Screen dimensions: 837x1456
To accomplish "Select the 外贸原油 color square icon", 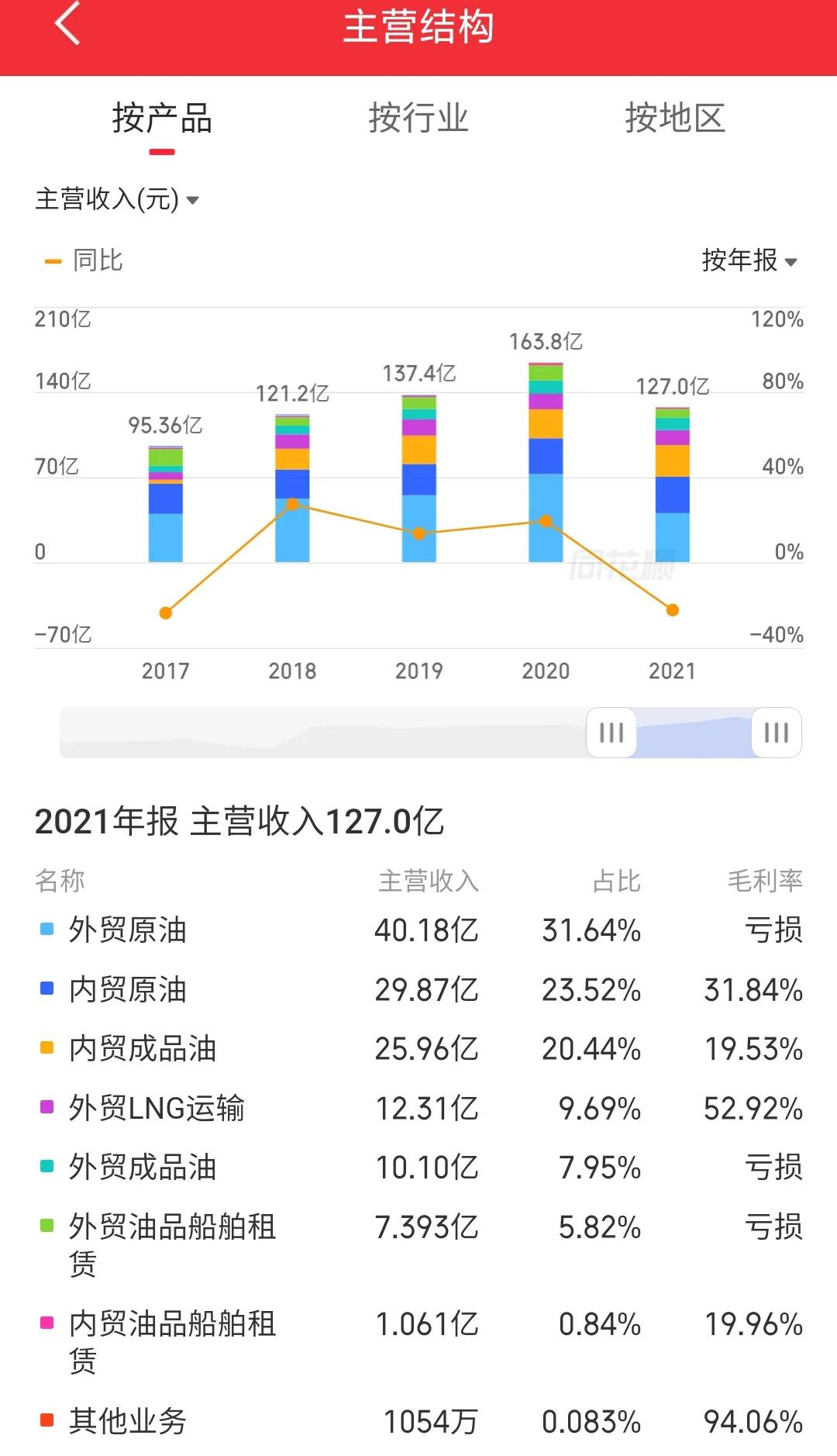I will [46, 930].
